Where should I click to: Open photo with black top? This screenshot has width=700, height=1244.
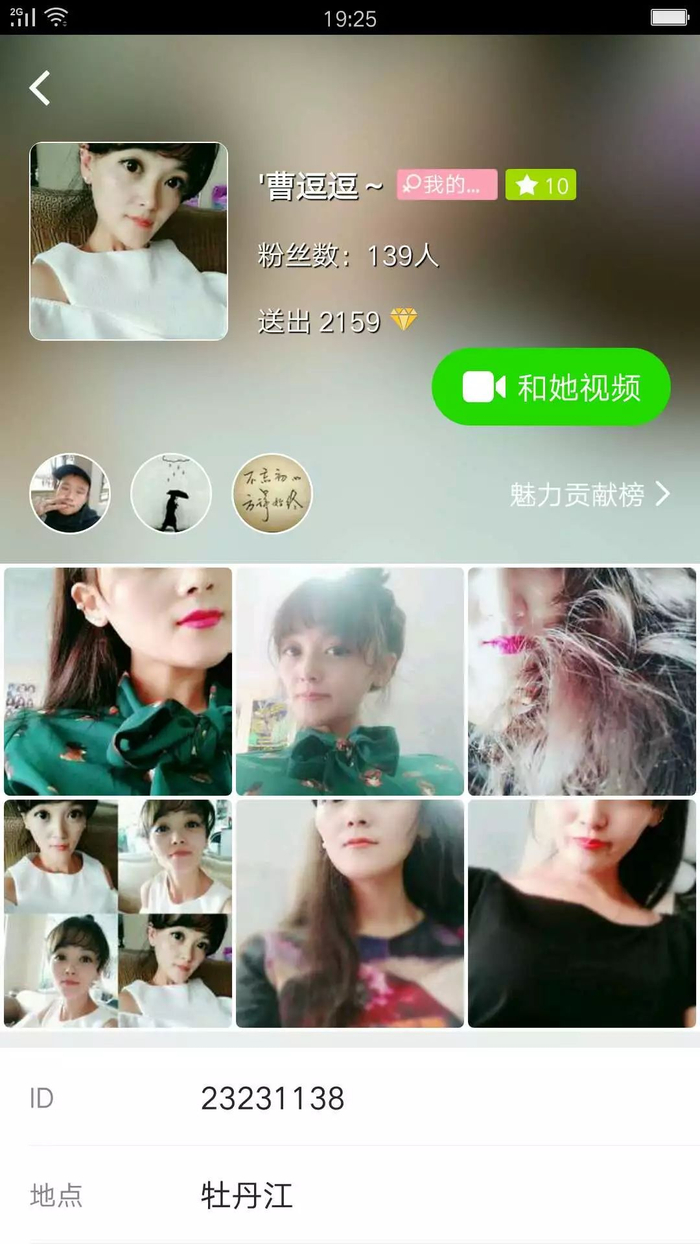(582, 913)
